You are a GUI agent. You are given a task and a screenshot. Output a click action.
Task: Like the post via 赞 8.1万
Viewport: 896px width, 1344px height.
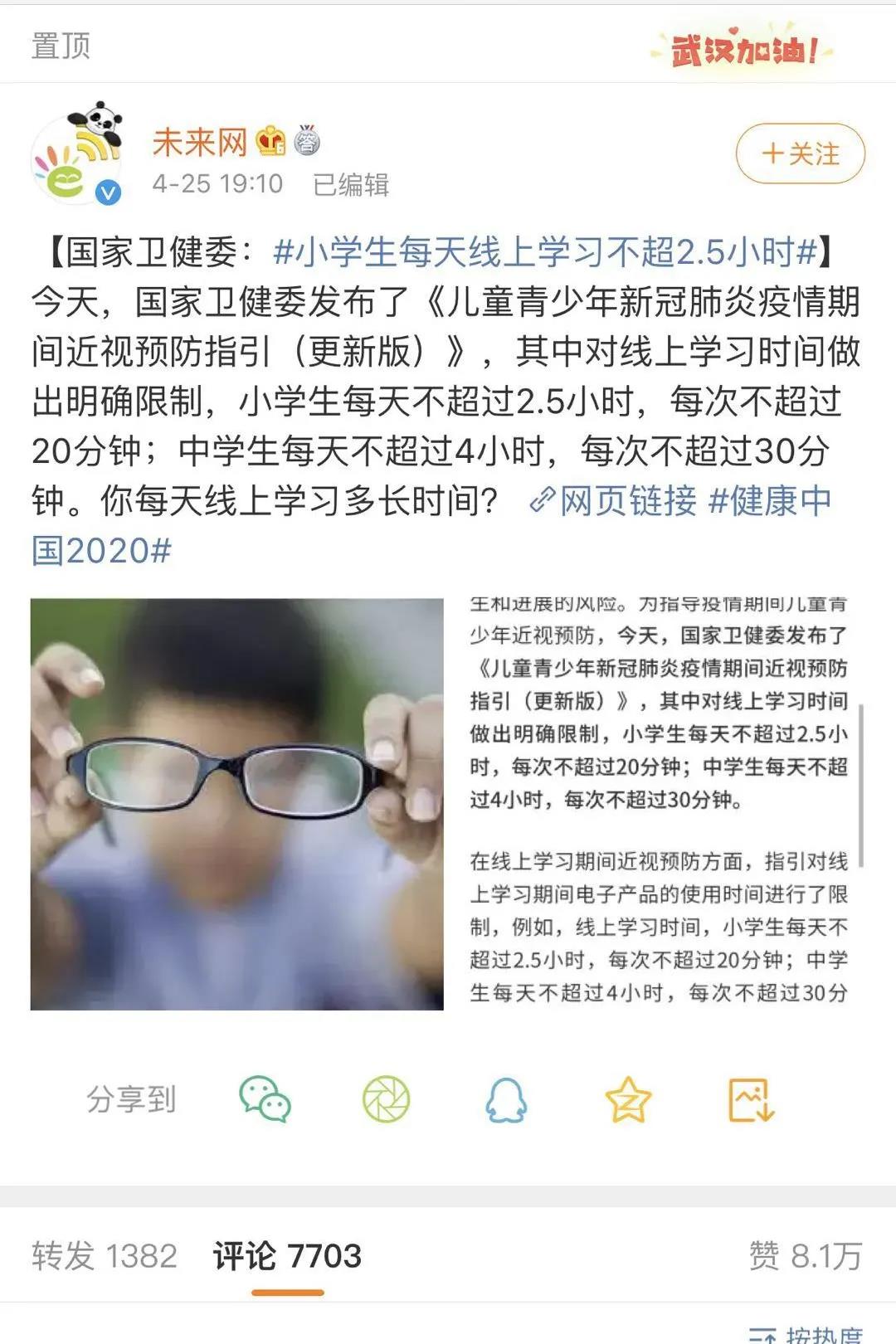[x=805, y=1255]
